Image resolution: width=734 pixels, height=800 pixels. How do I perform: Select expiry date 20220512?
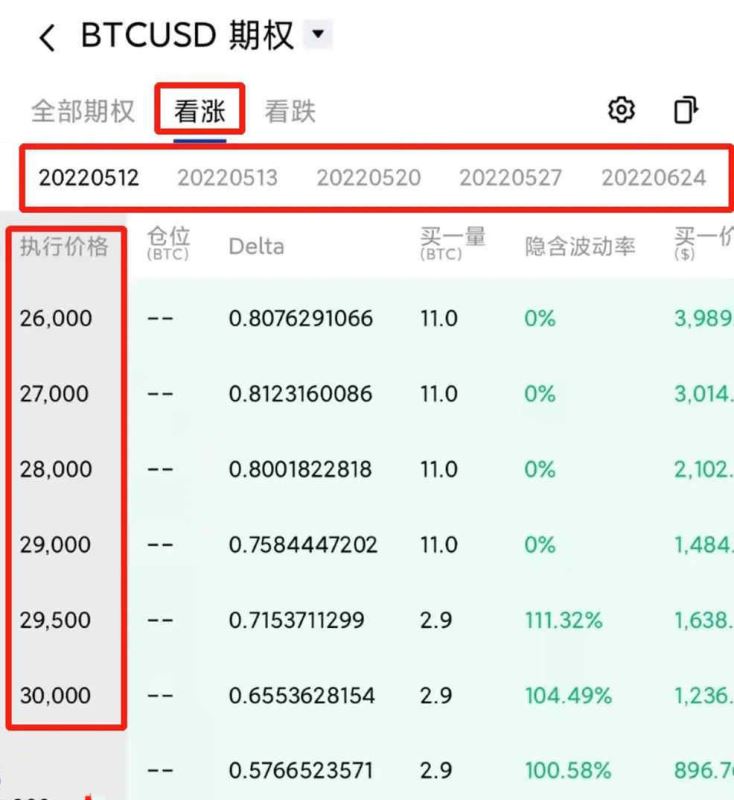(x=89, y=179)
